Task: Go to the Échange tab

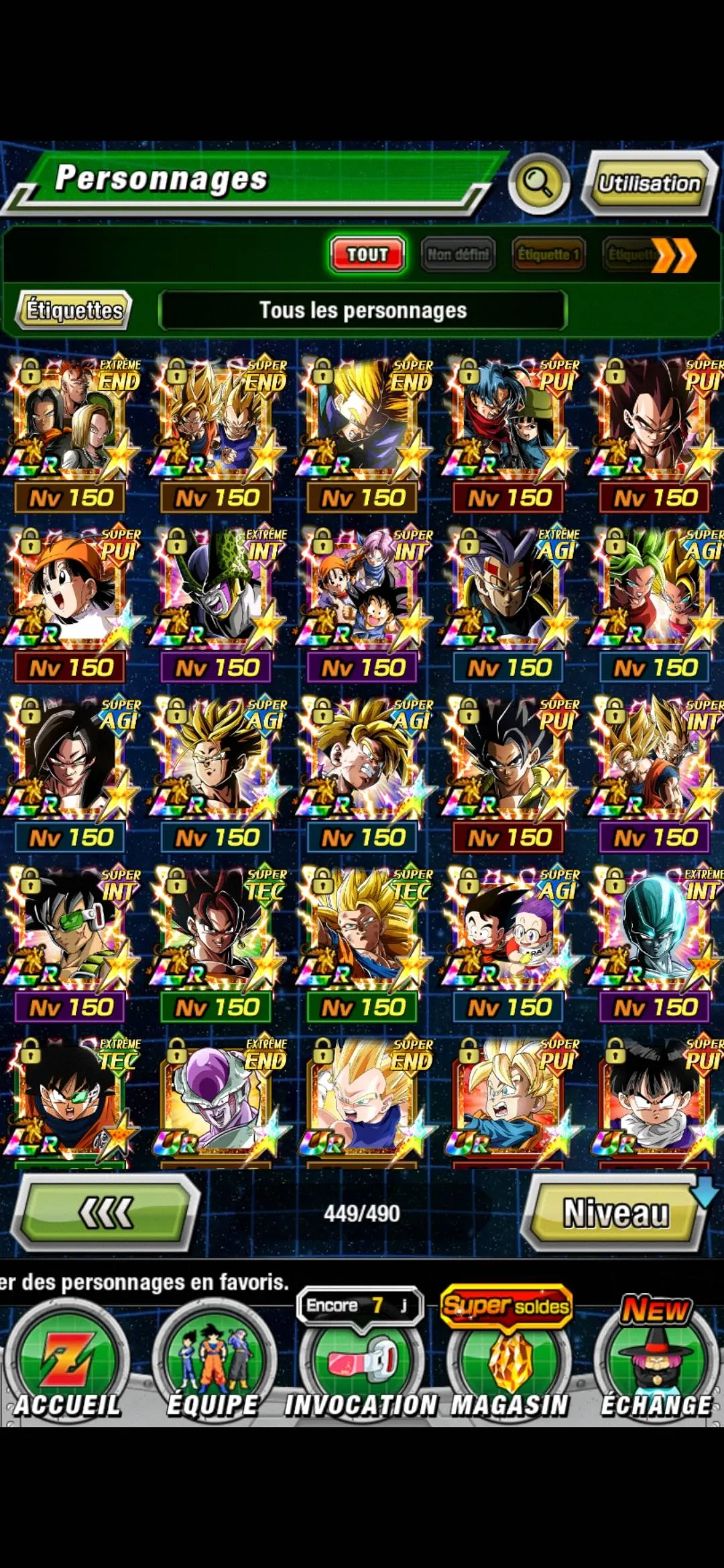Action: (x=655, y=1367)
